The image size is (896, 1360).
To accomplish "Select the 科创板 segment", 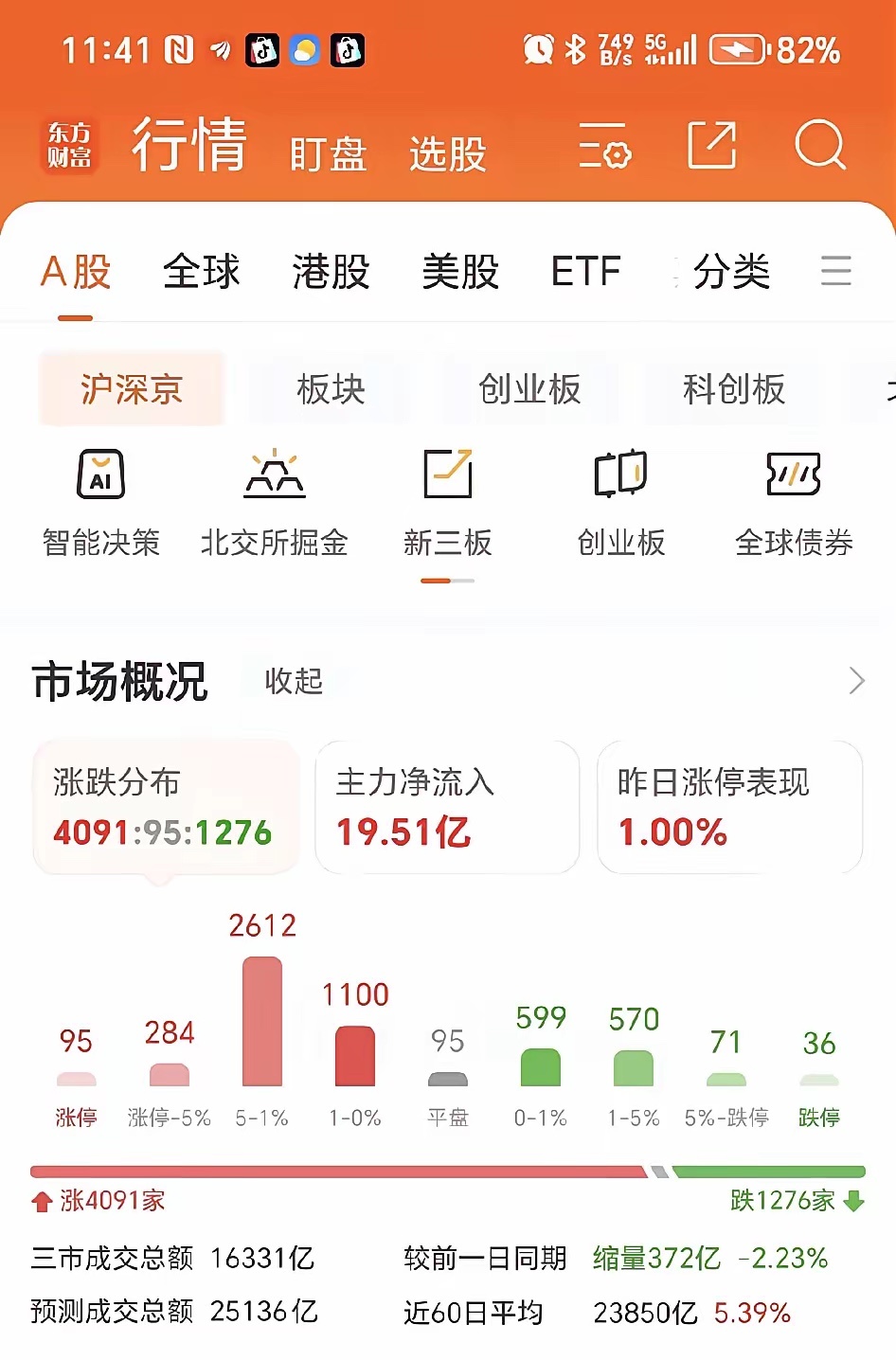I will (733, 389).
